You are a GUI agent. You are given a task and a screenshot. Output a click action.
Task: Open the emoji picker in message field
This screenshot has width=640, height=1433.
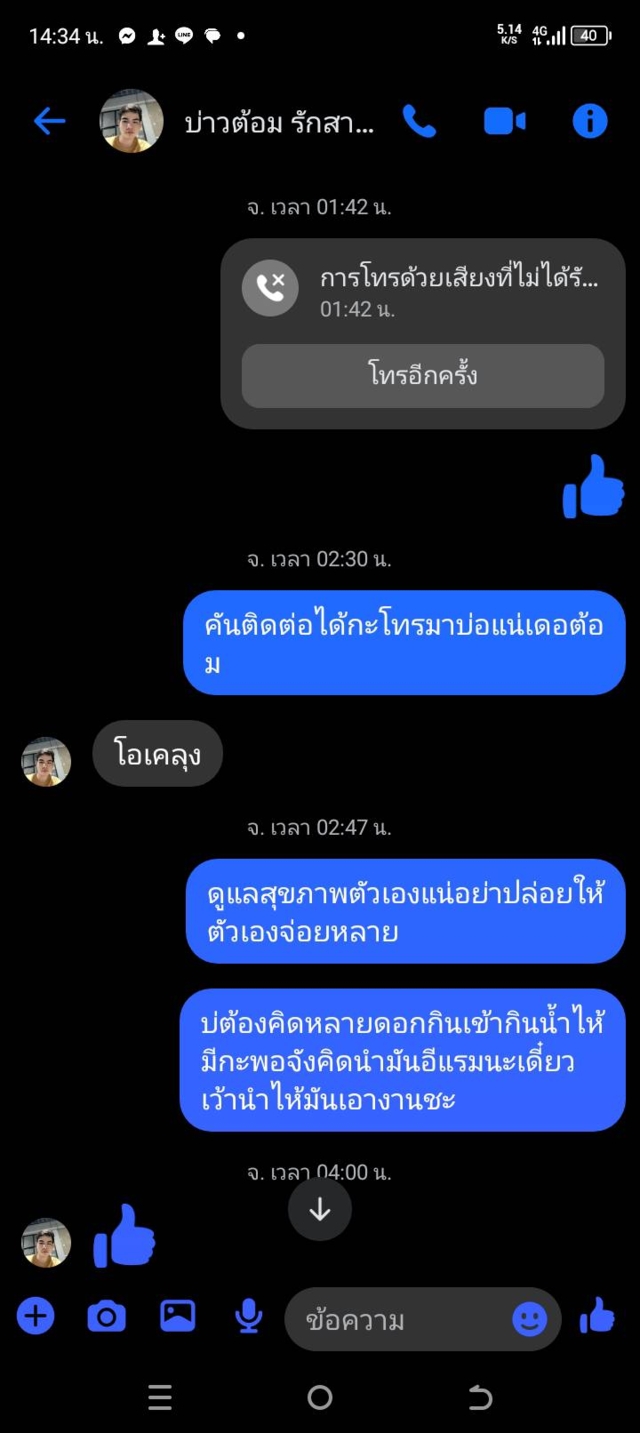(529, 1320)
